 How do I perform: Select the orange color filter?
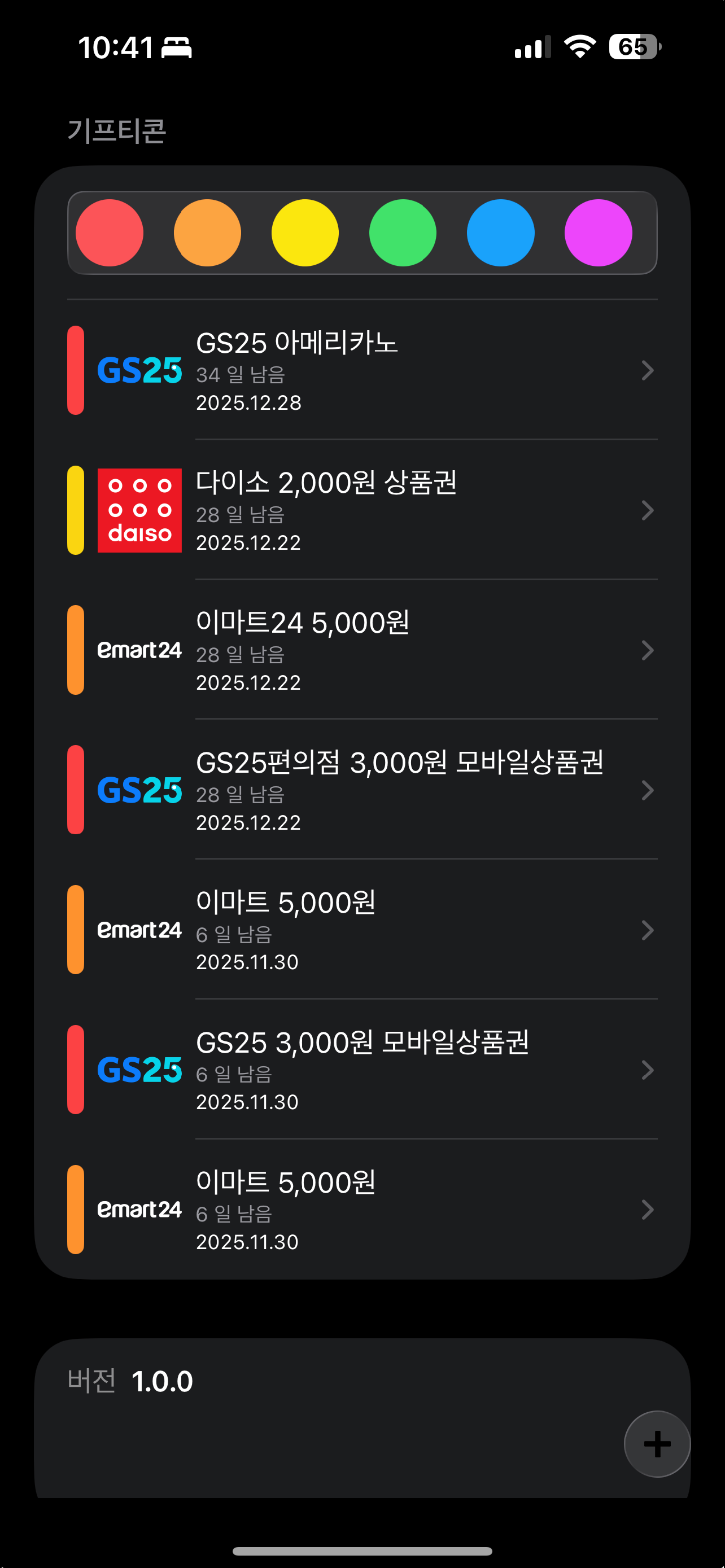pos(207,233)
